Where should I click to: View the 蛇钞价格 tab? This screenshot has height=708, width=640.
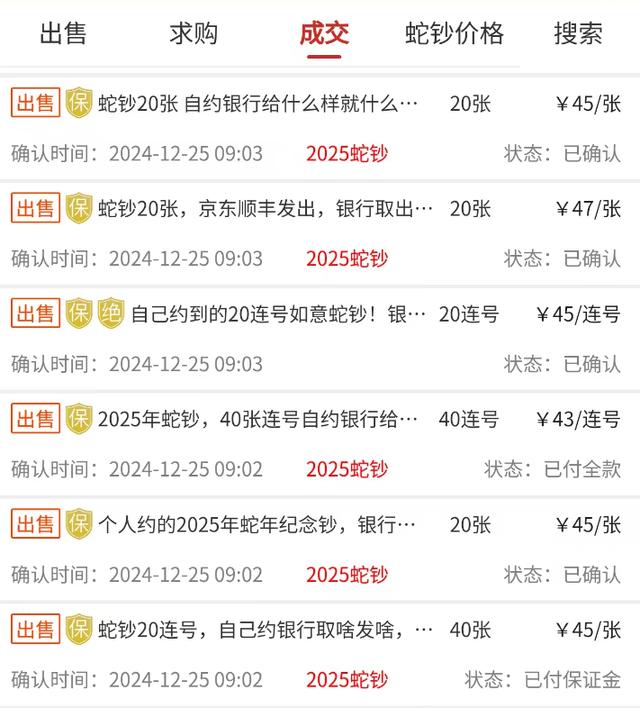click(x=454, y=33)
